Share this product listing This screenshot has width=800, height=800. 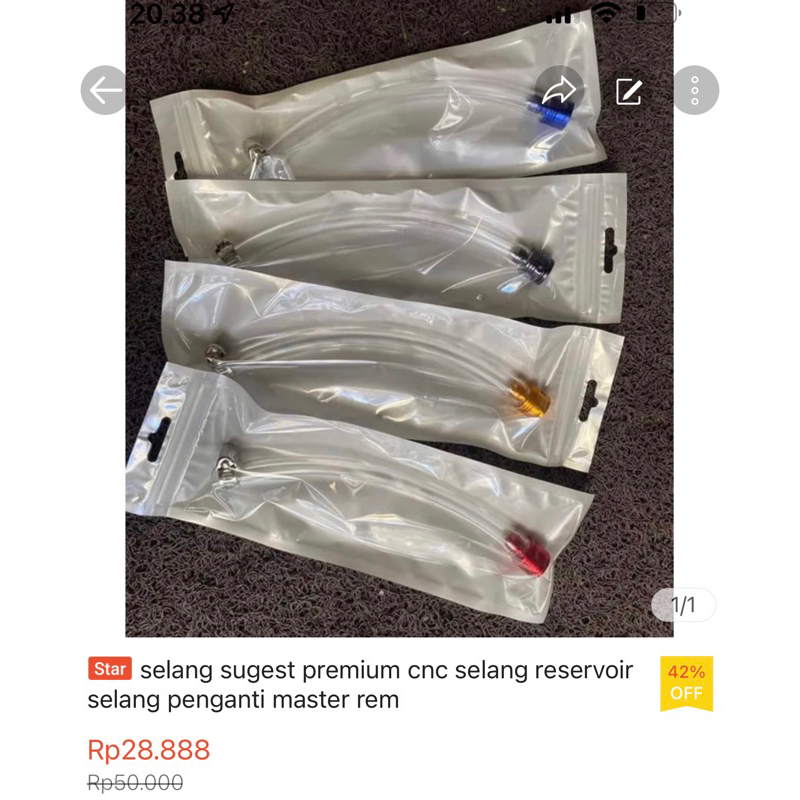[x=560, y=91]
